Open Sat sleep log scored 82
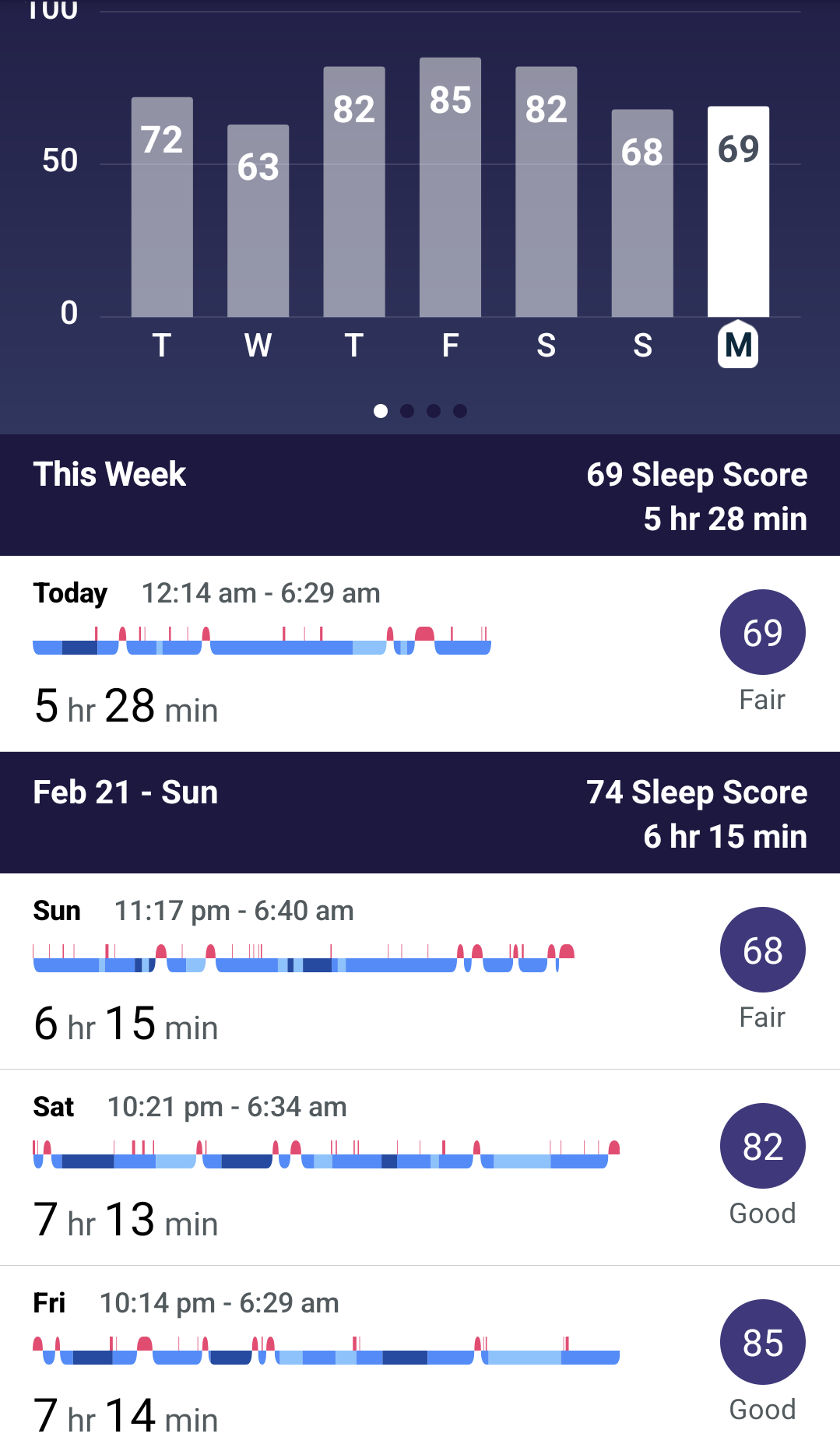 pos(420,1167)
